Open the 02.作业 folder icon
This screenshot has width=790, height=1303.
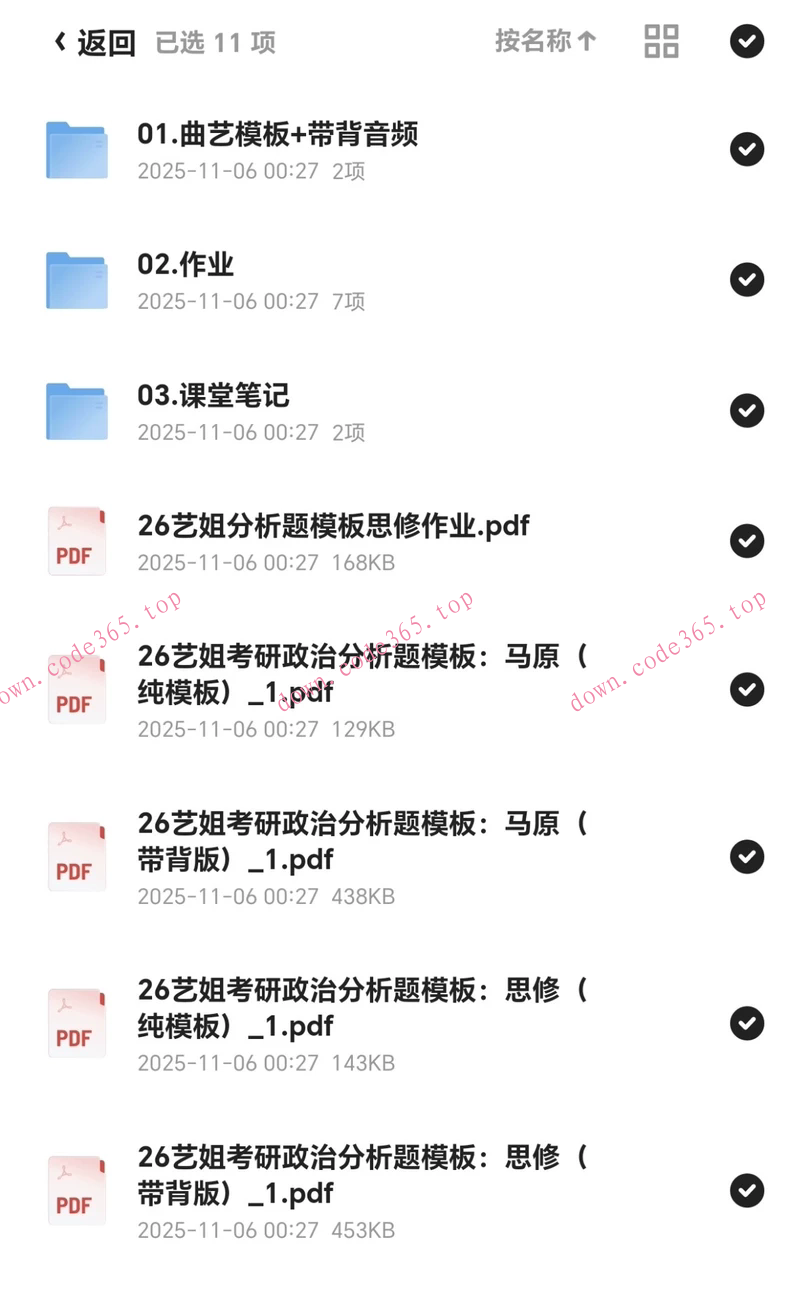76,280
